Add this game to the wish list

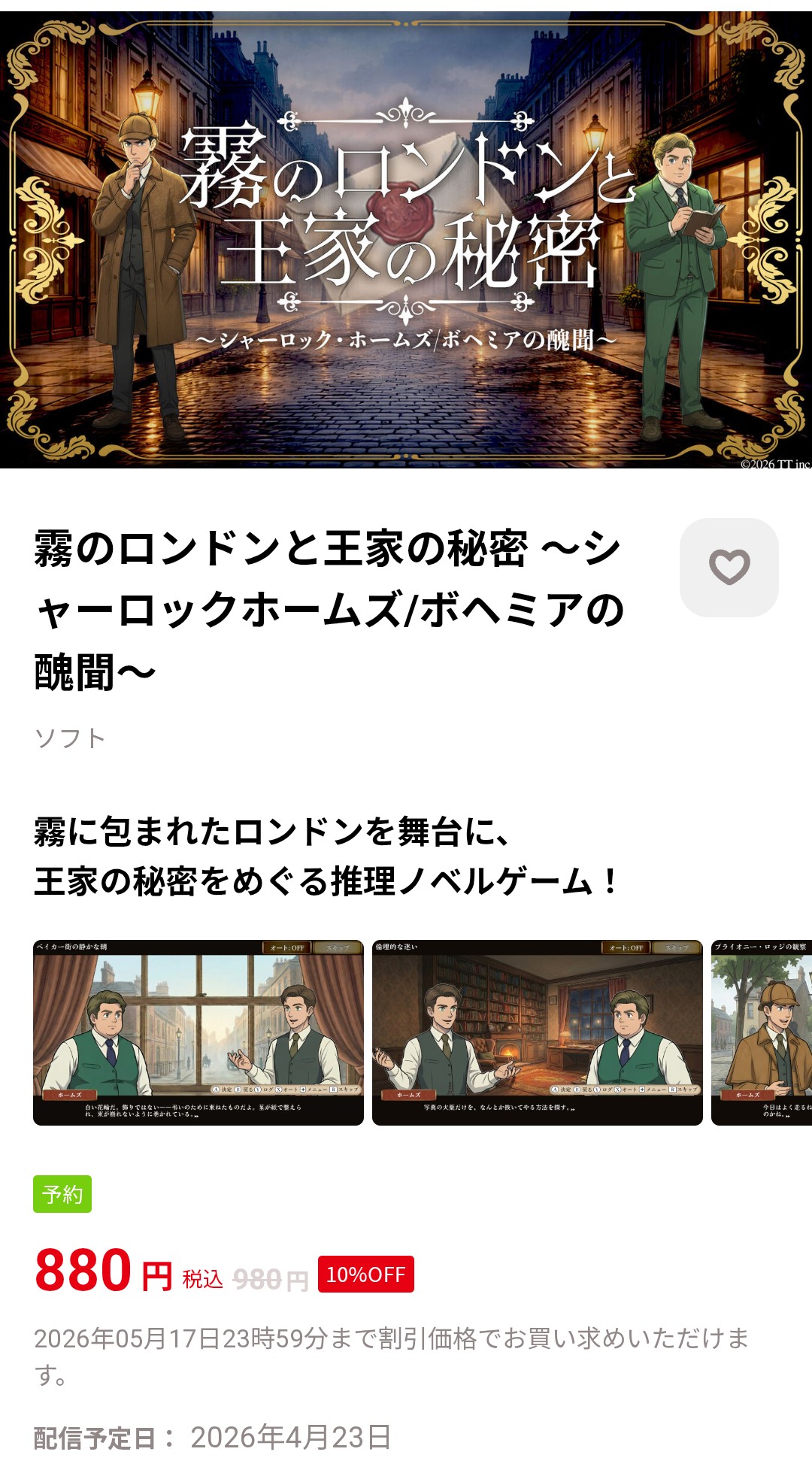(x=729, y=568)
